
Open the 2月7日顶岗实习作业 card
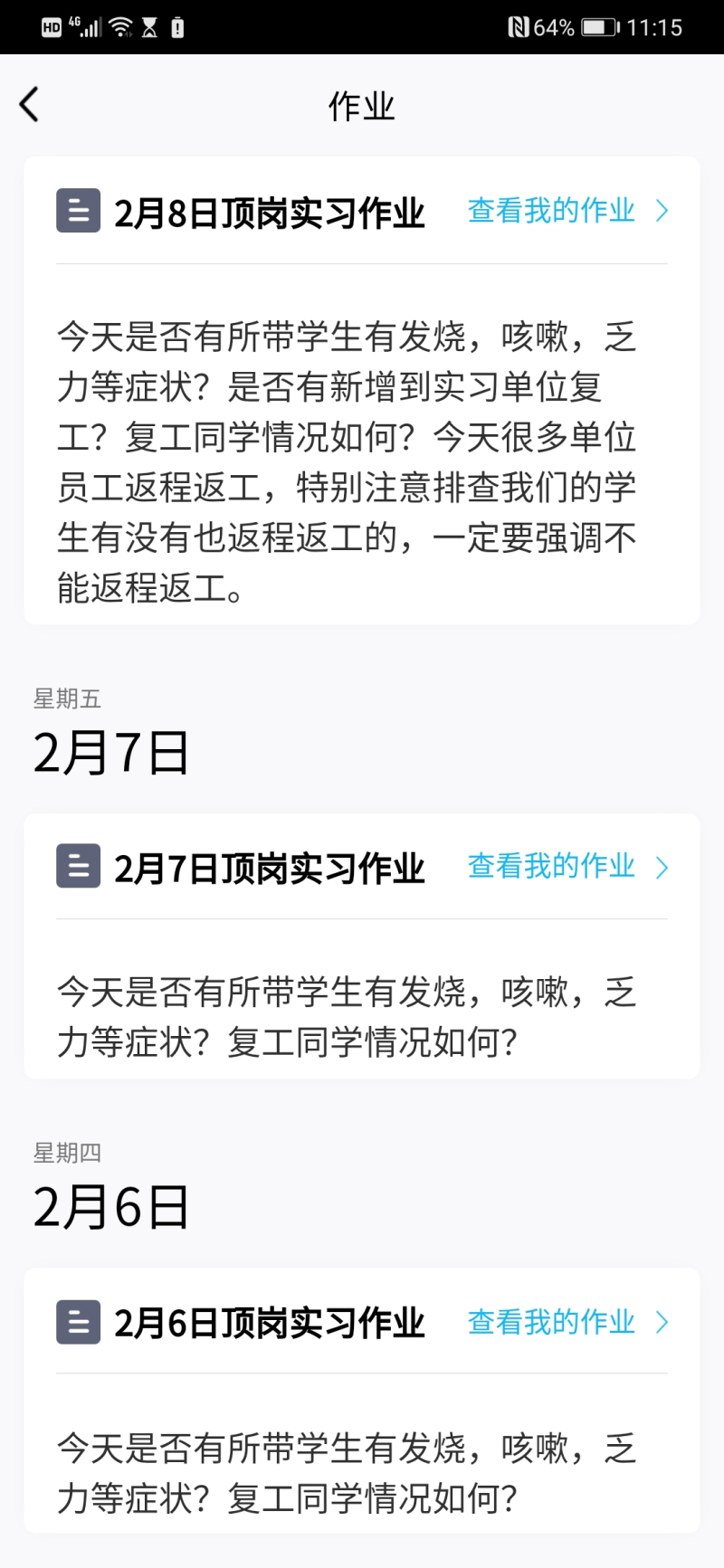click(x=269, y=869)
